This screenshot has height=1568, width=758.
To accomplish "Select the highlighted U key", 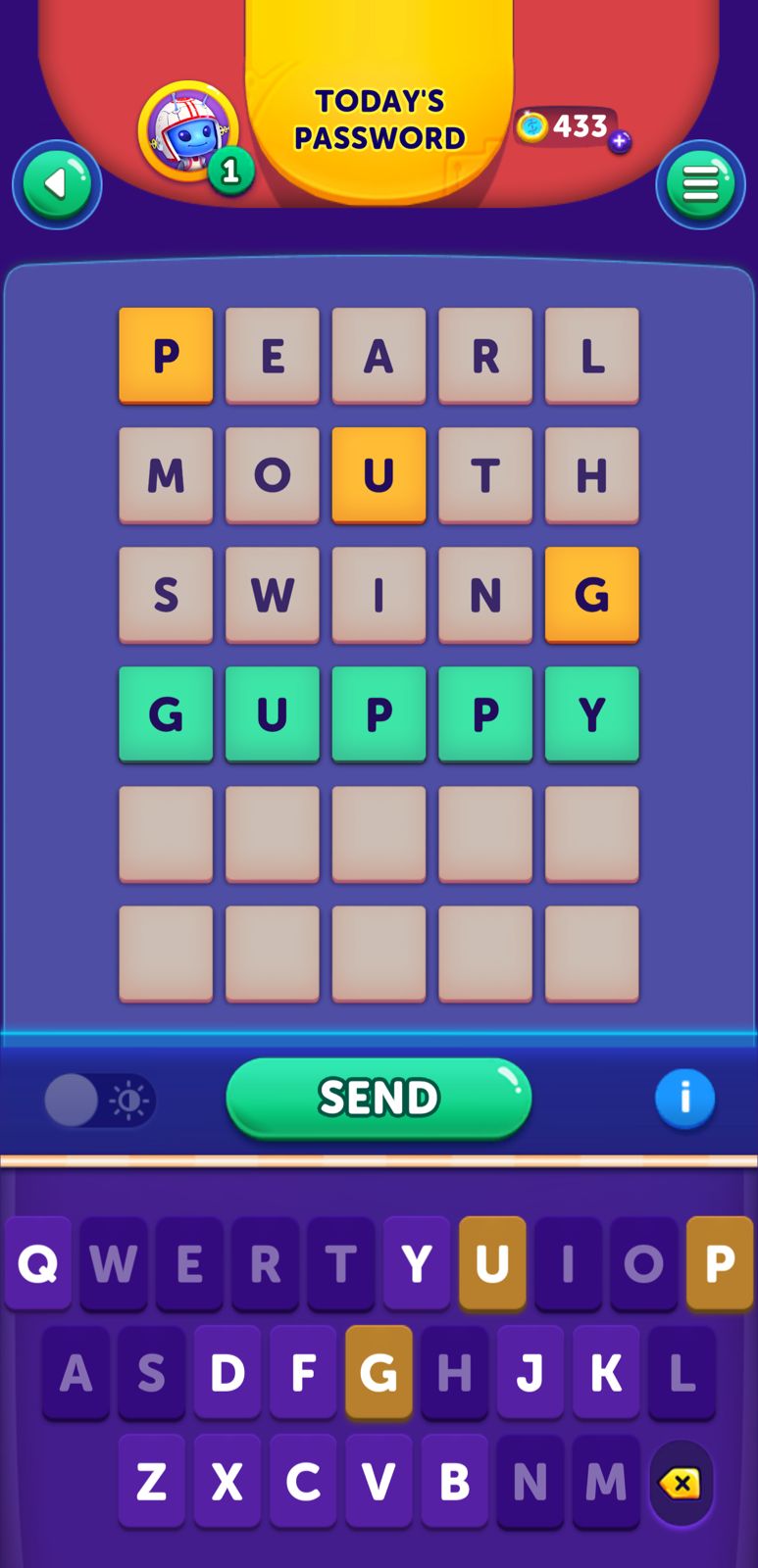I will (x=492, y=1264).
